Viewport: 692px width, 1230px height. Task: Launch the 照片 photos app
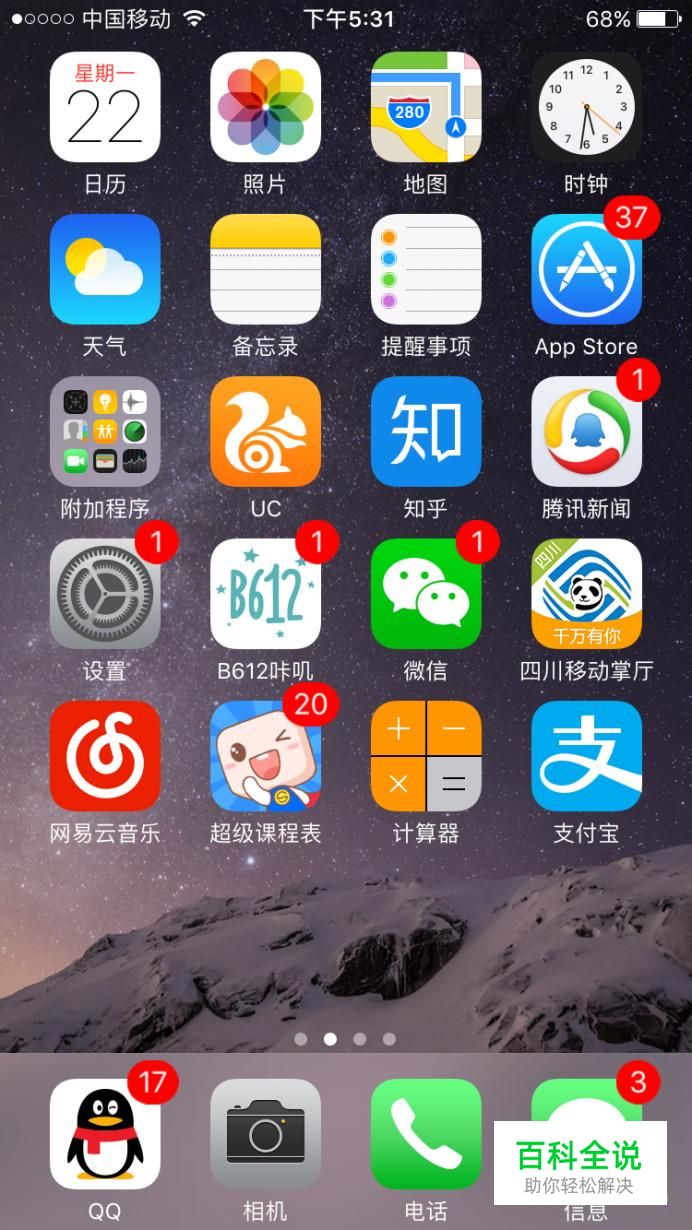[x=265, y=107]
